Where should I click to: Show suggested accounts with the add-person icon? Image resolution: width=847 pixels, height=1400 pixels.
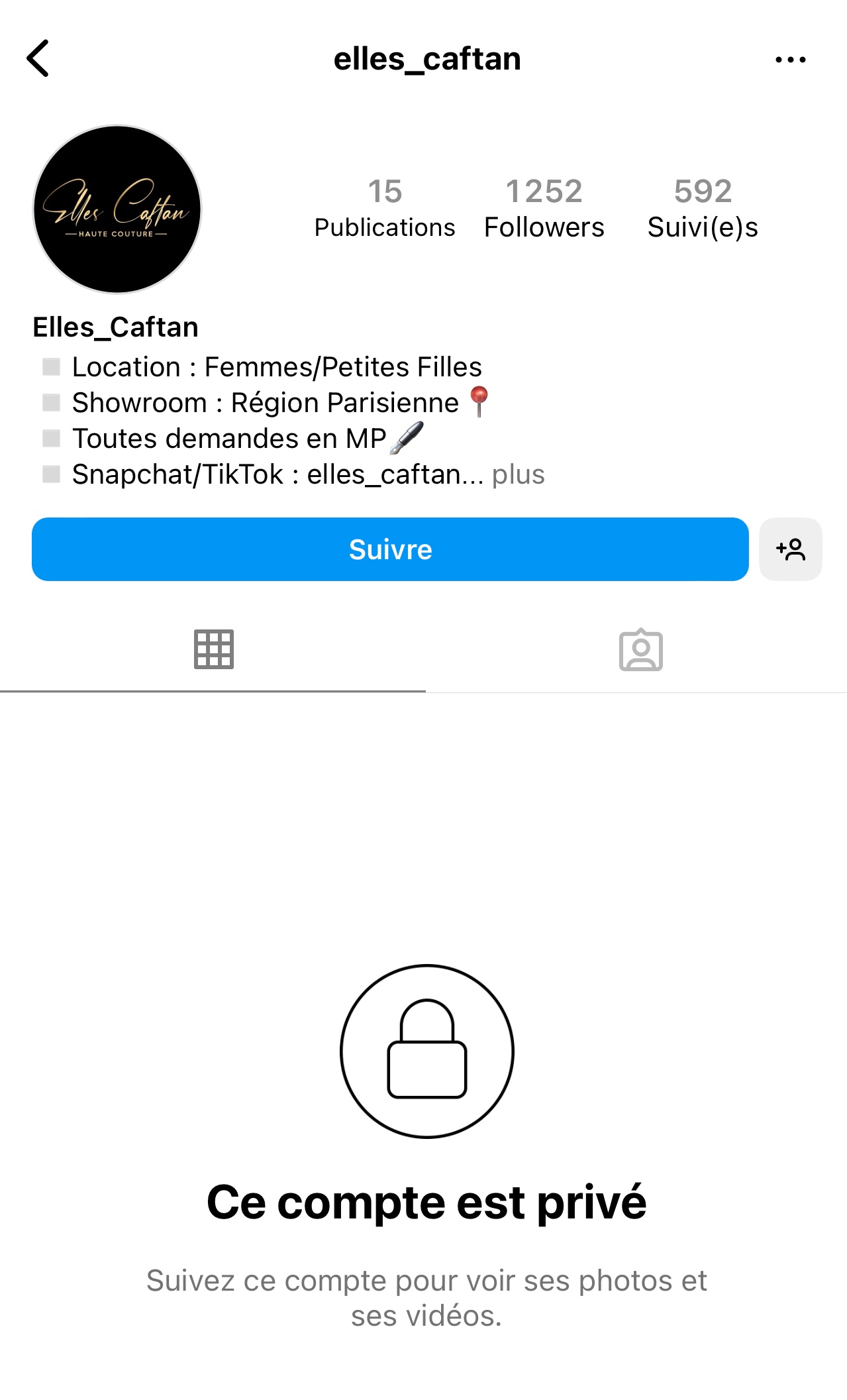791,549
